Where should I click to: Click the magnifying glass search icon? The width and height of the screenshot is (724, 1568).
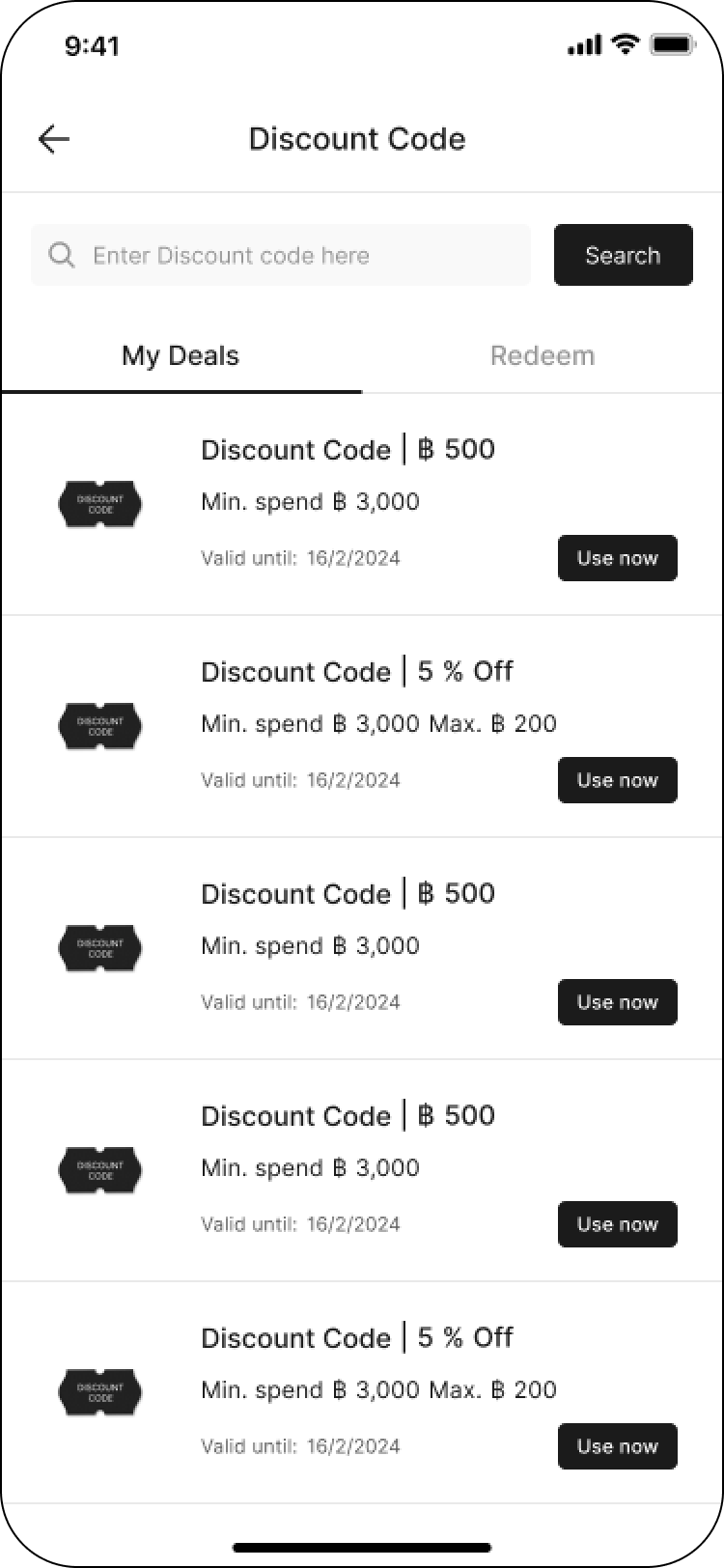coord(62,255)
